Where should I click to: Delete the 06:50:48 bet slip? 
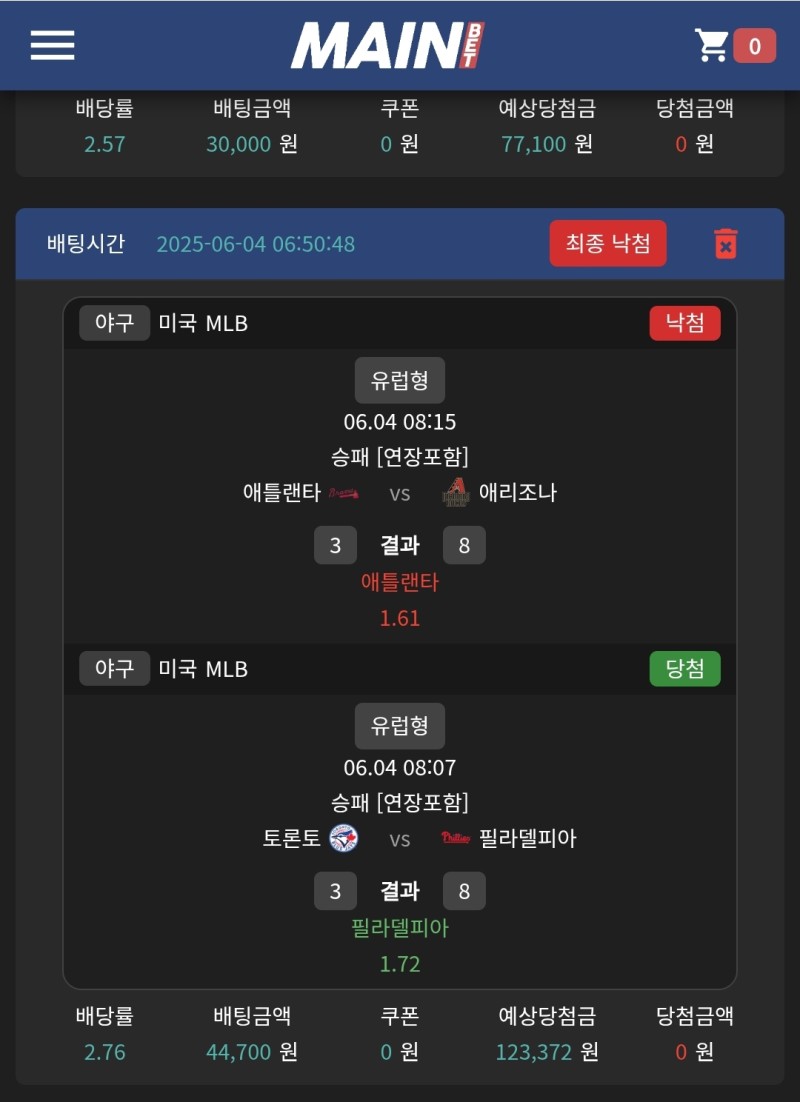pos(726,243)
